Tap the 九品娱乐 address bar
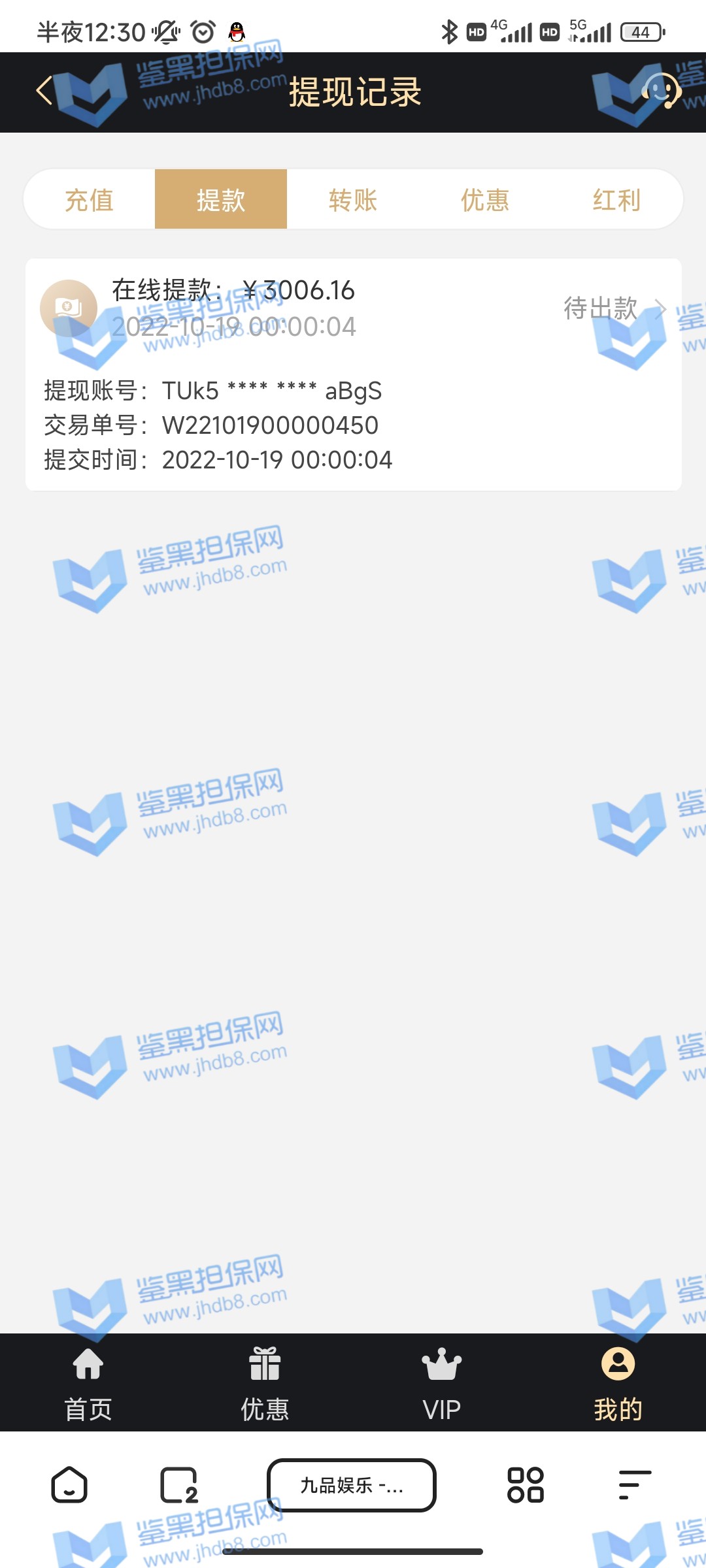The image size is (706, 1568). [x=352, y=1486]
